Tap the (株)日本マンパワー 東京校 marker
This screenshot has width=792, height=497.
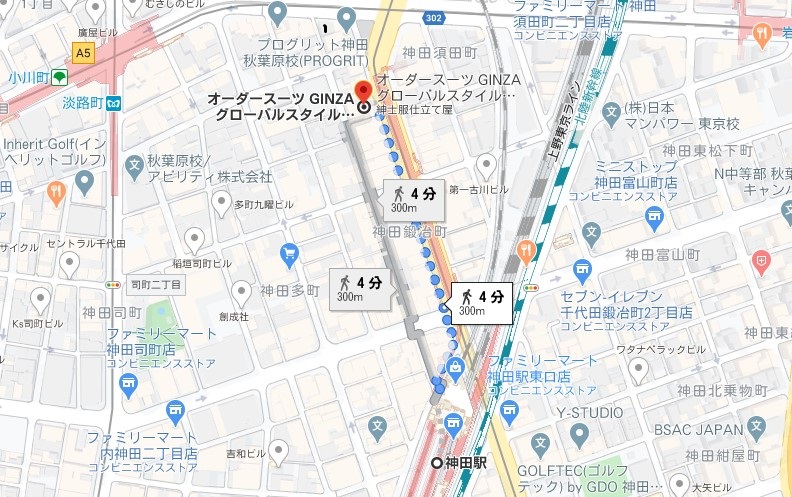coord(608,110)
